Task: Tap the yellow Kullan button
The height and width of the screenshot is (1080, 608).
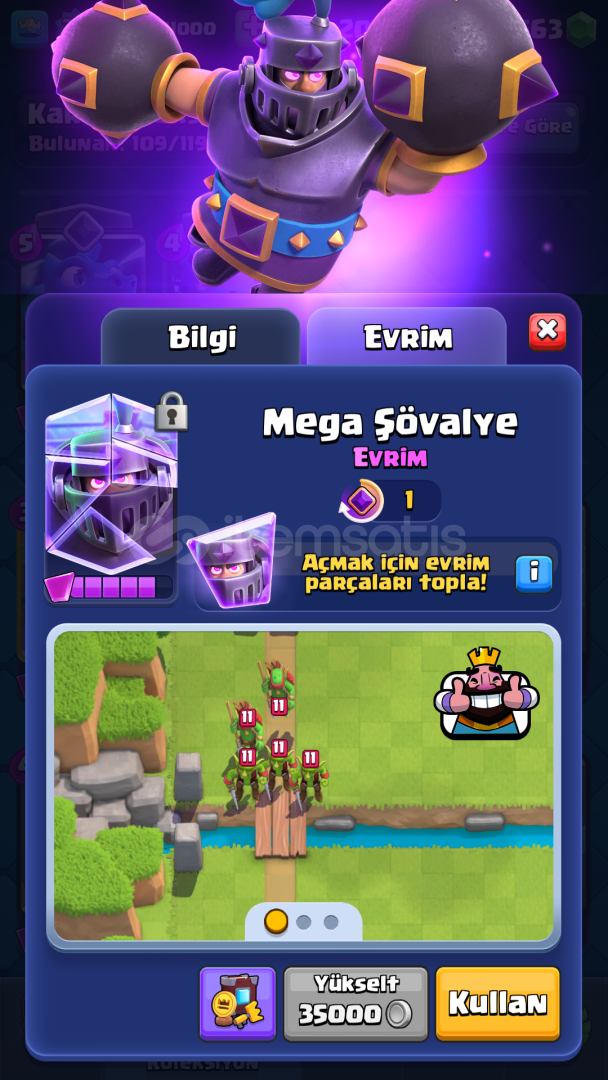Action: click(498, 1004)
